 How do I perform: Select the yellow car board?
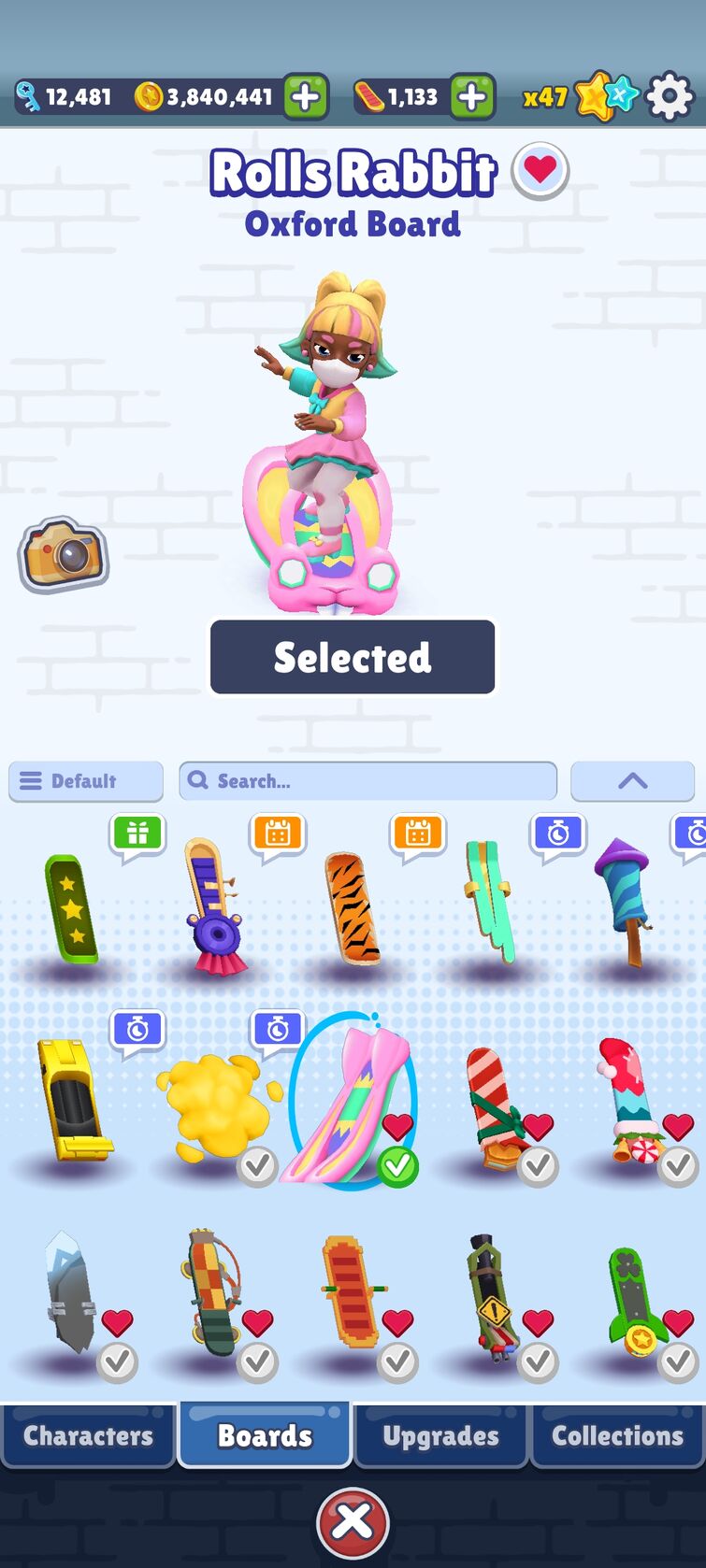pos(71,1100)
